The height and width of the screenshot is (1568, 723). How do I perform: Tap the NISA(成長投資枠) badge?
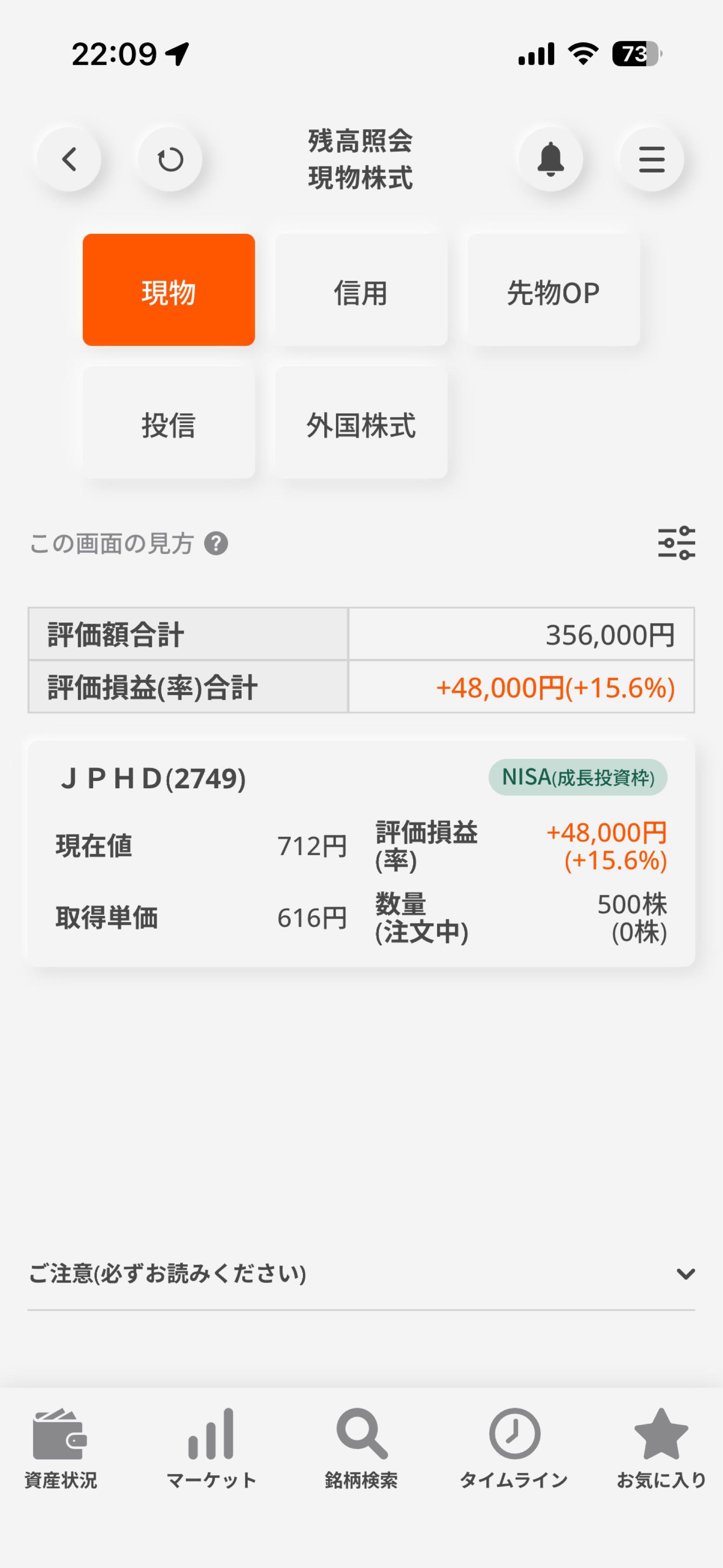tap(578, 777)
